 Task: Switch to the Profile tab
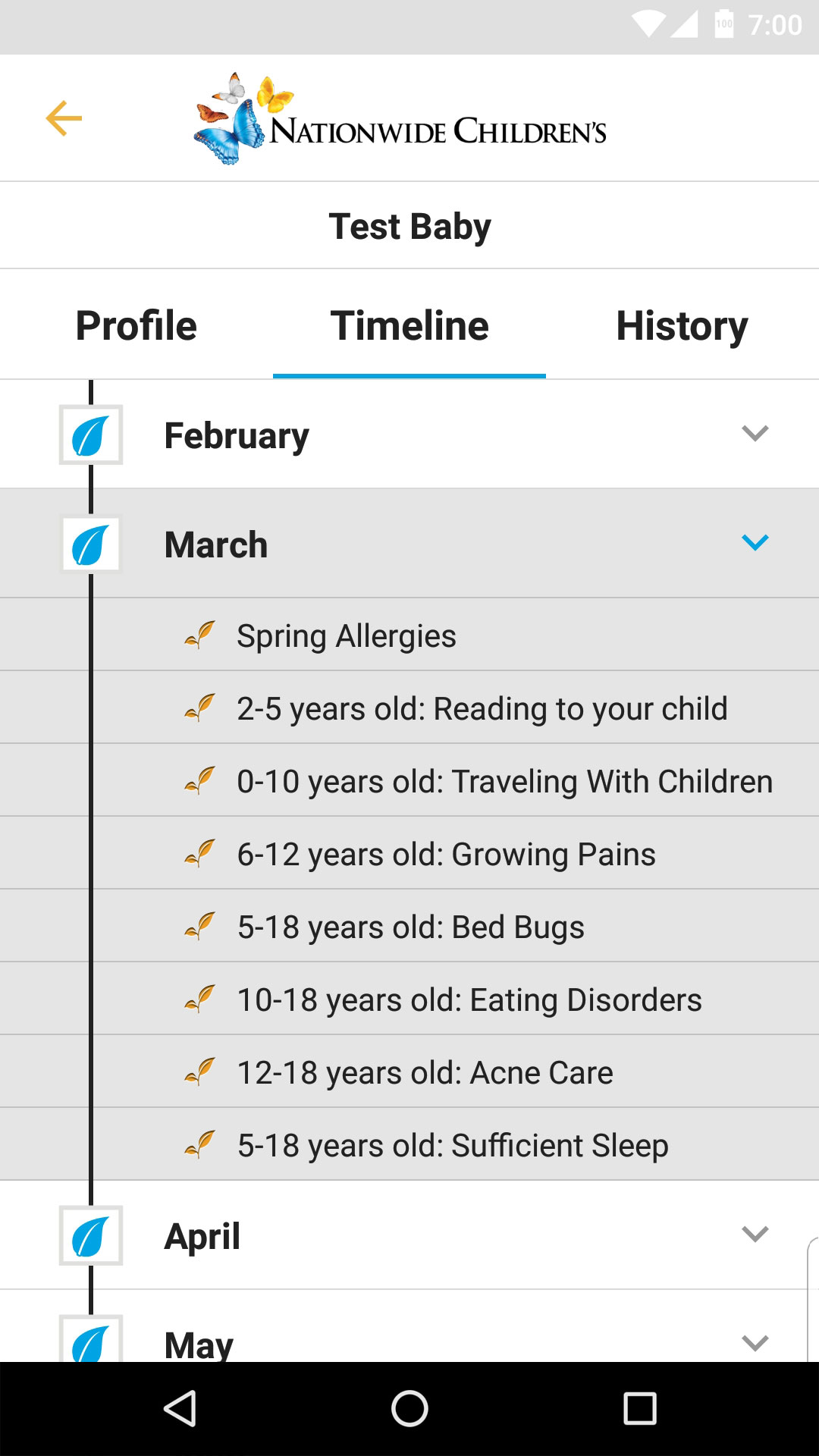(x=135, y=325)
